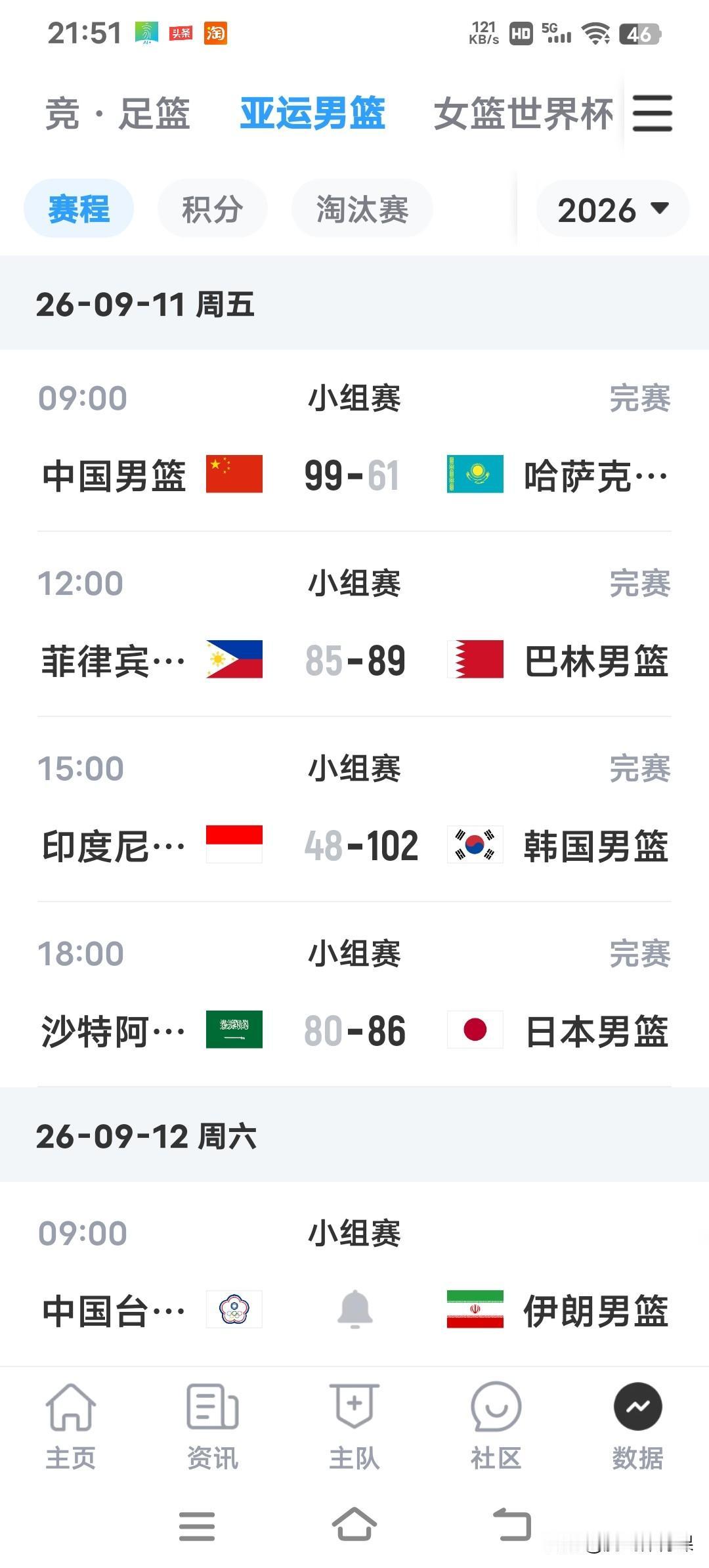709x1568 pixels.
Task: Open the 印度尼 48-102 韩国男篮 match
Action: pyautogui.click(x=354, y=810)
